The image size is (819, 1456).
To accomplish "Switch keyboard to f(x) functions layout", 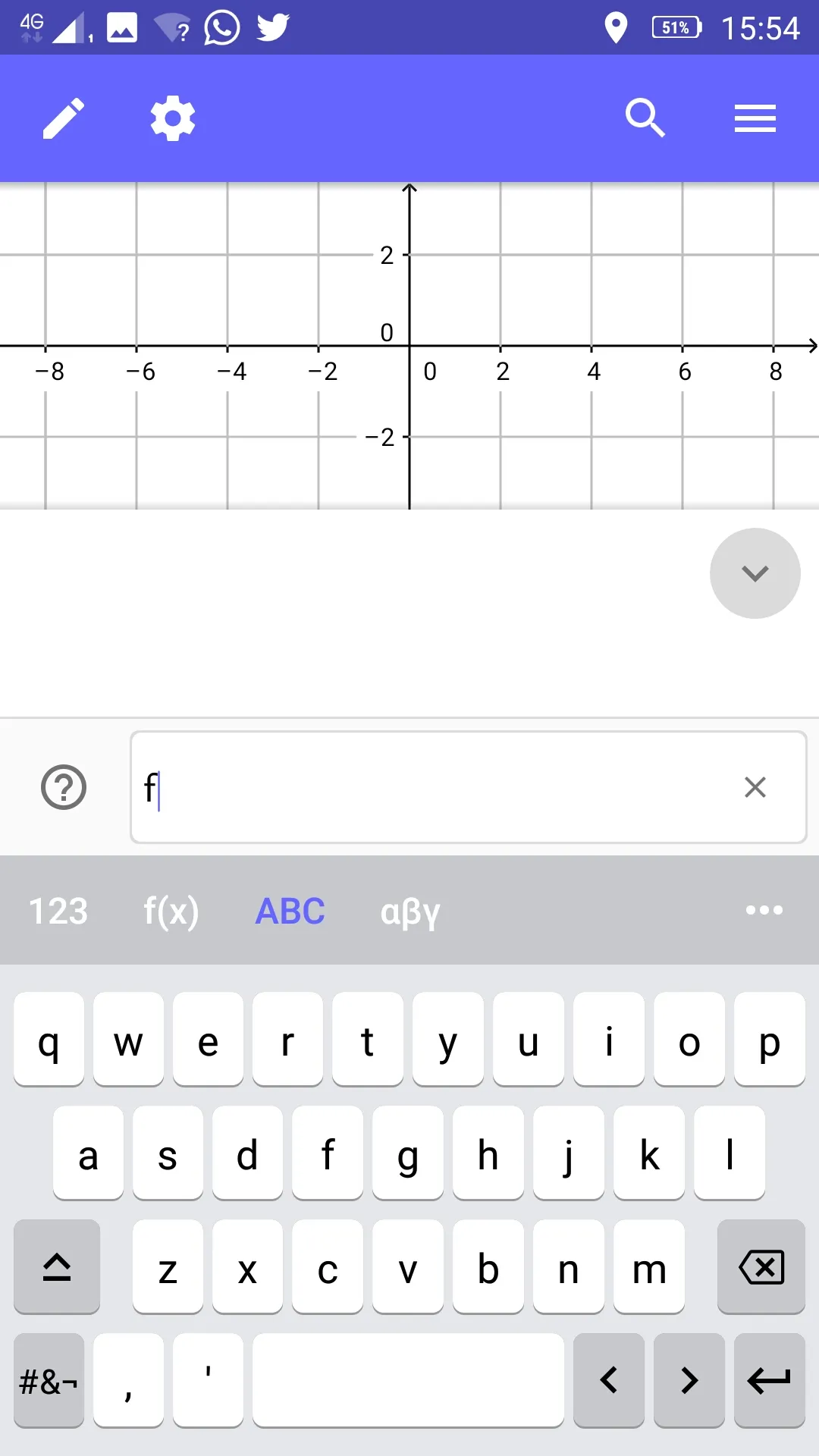I will pyautogui.click(x=171, y=911).
